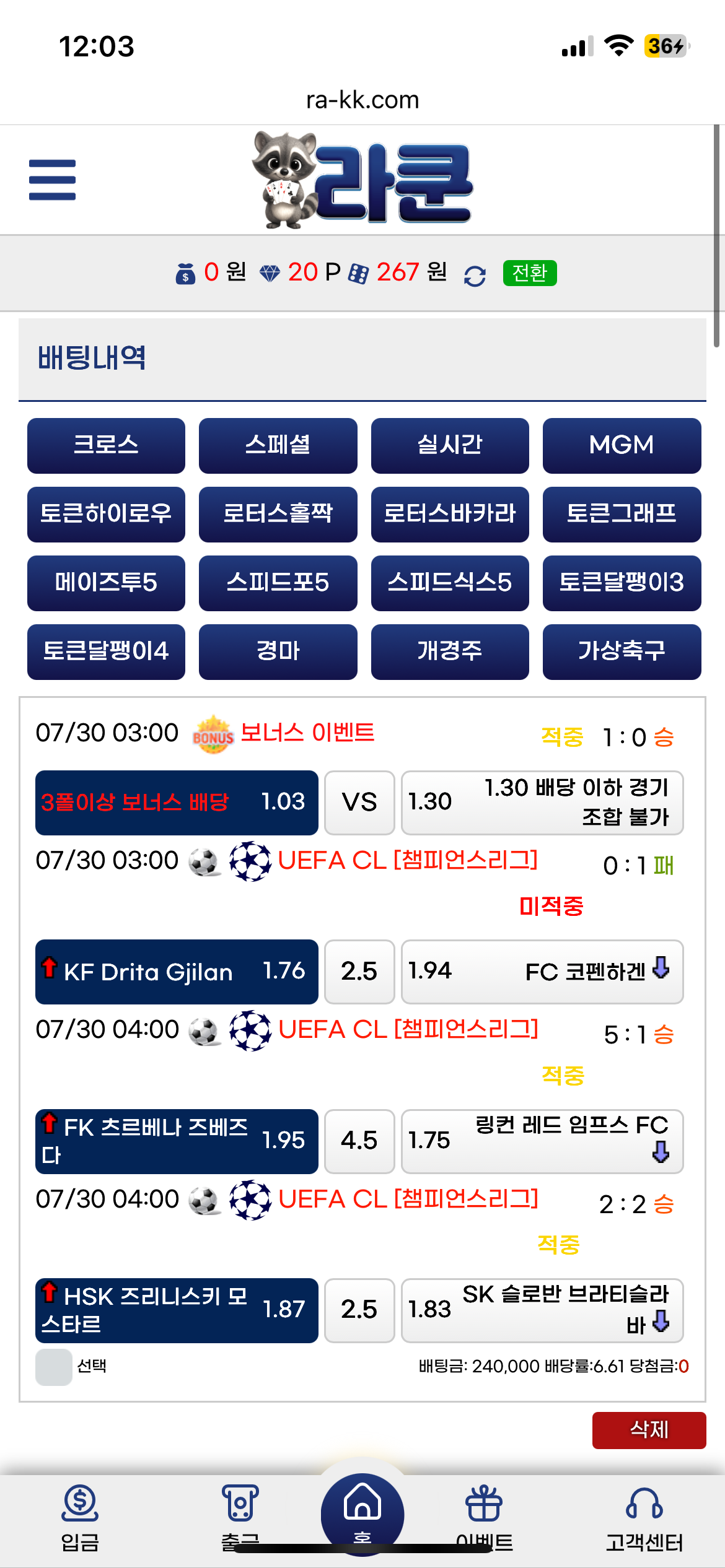Select the 스페셜 category

tap(278, 445)
